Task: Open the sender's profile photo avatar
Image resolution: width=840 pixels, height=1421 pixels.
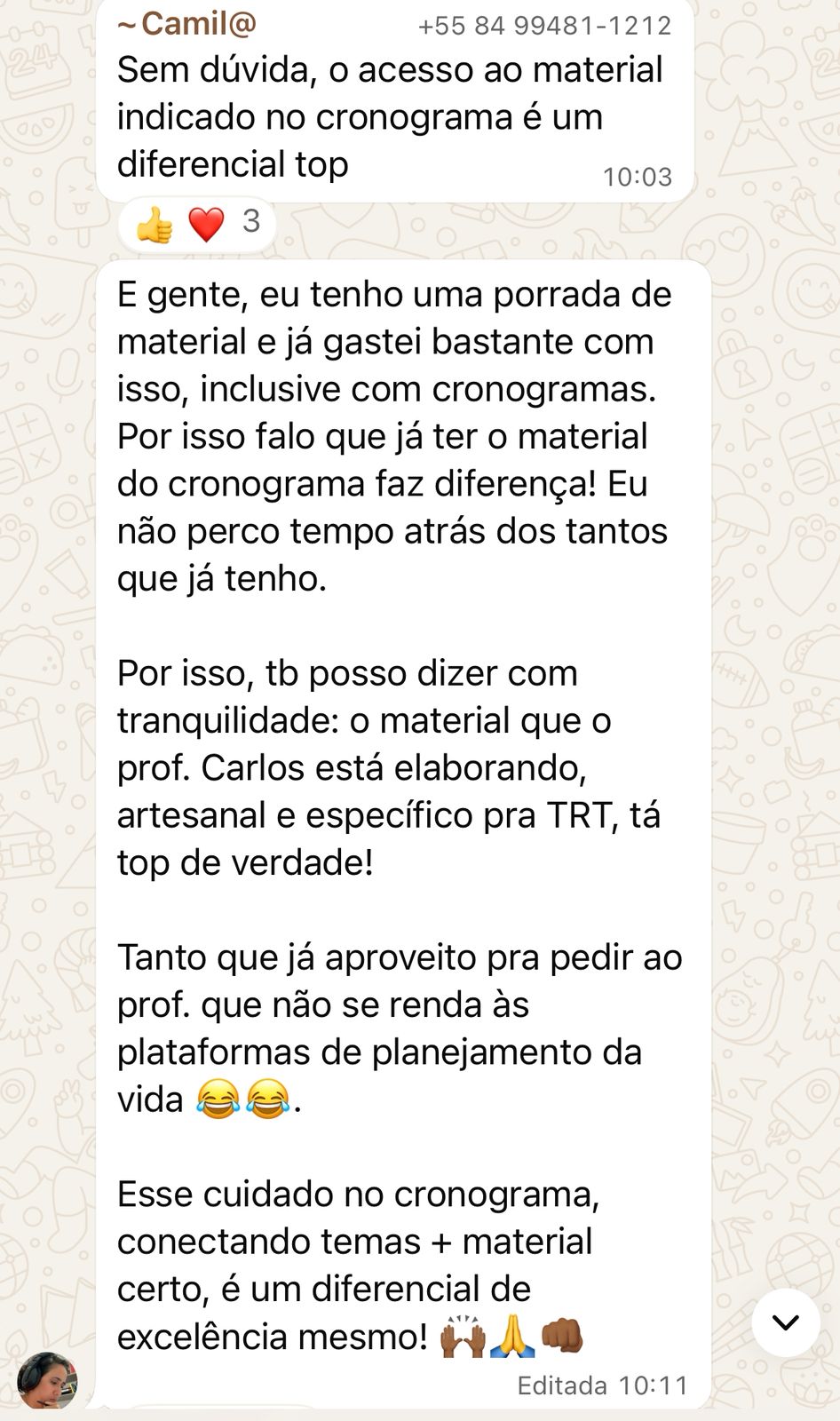Action: pyautogui.click(x=47, y=1379)
